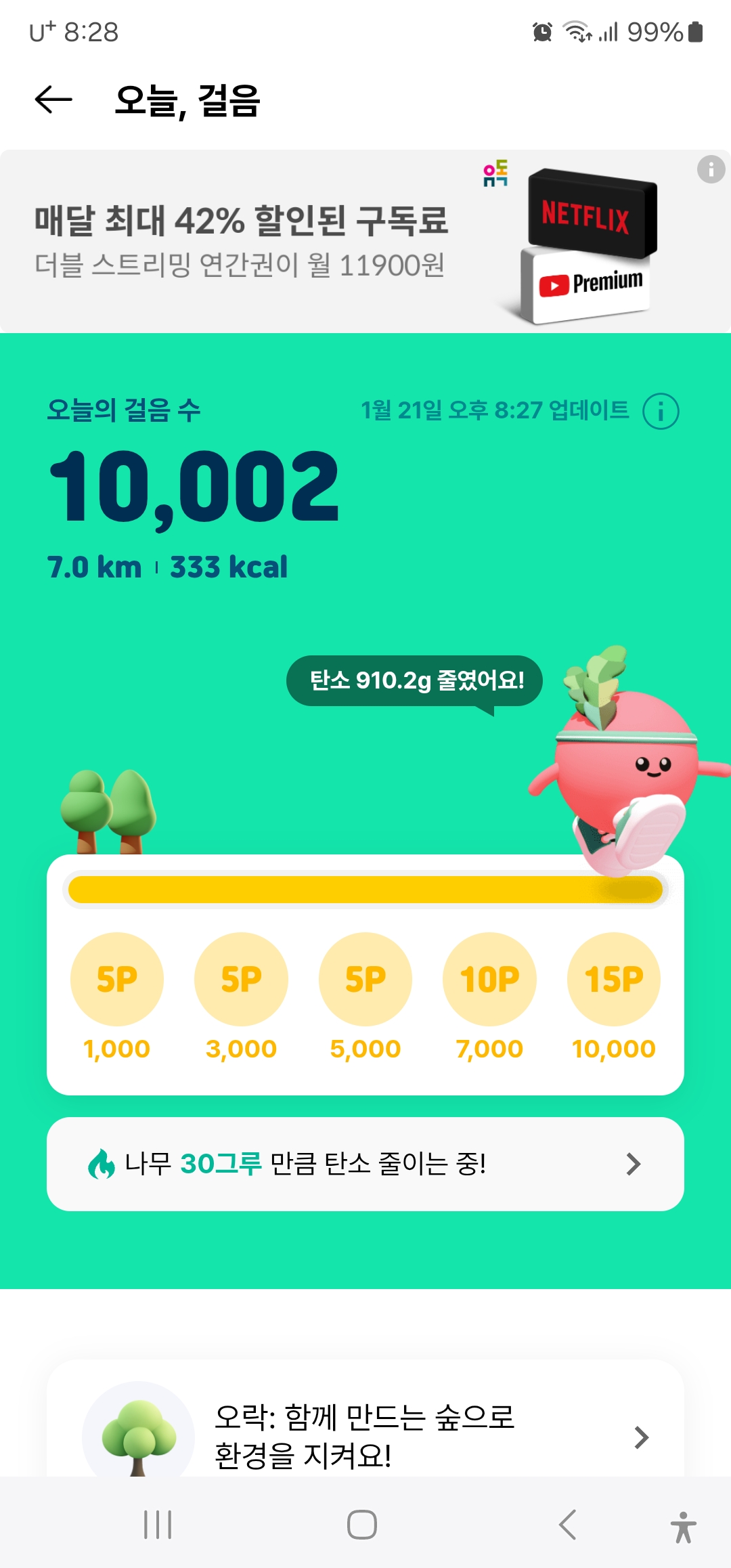The height and width of the screenshot is (1568, 731).
Task: Tap the system home button
Action: (x=362, y=1525)
